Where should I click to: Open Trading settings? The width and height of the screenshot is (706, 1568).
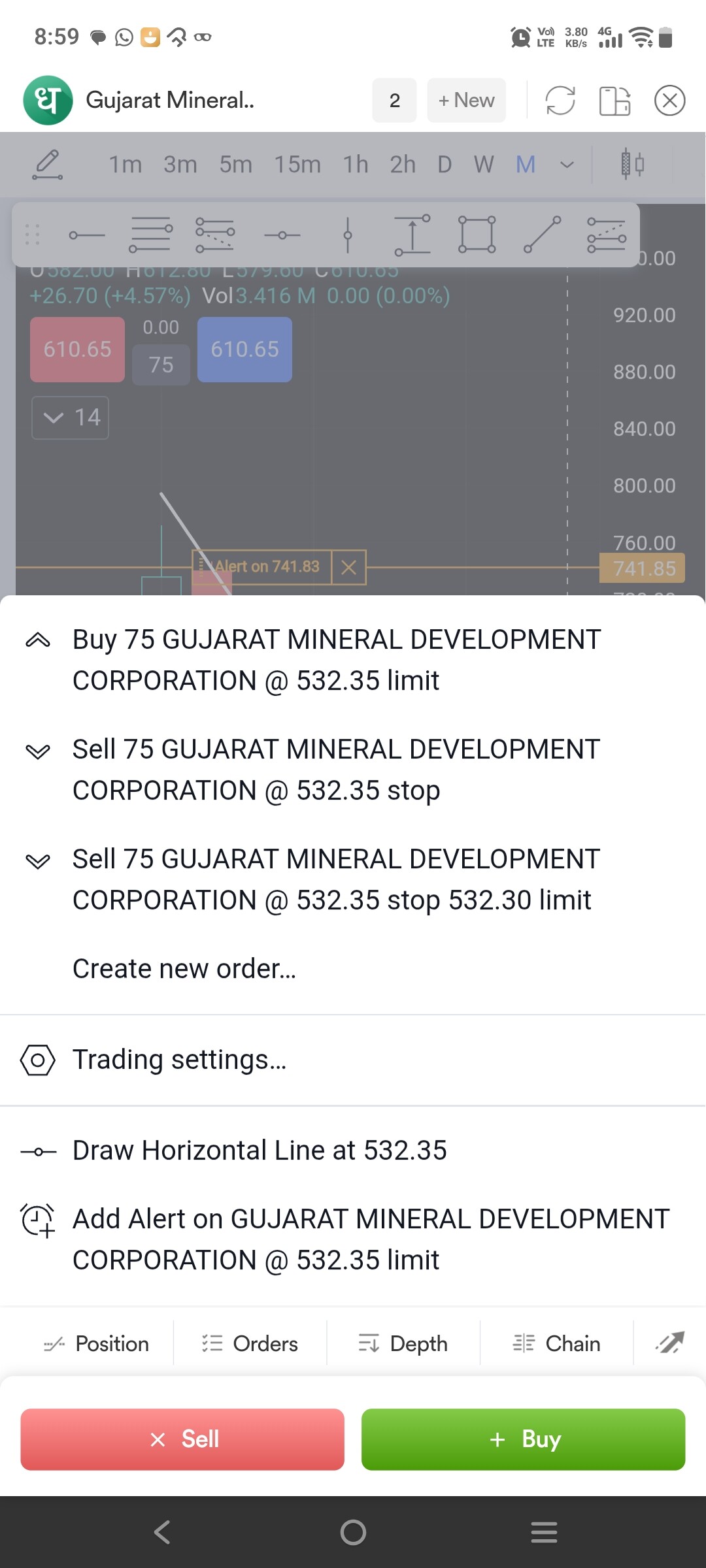pyautogui.click(x=353, y=1060)
